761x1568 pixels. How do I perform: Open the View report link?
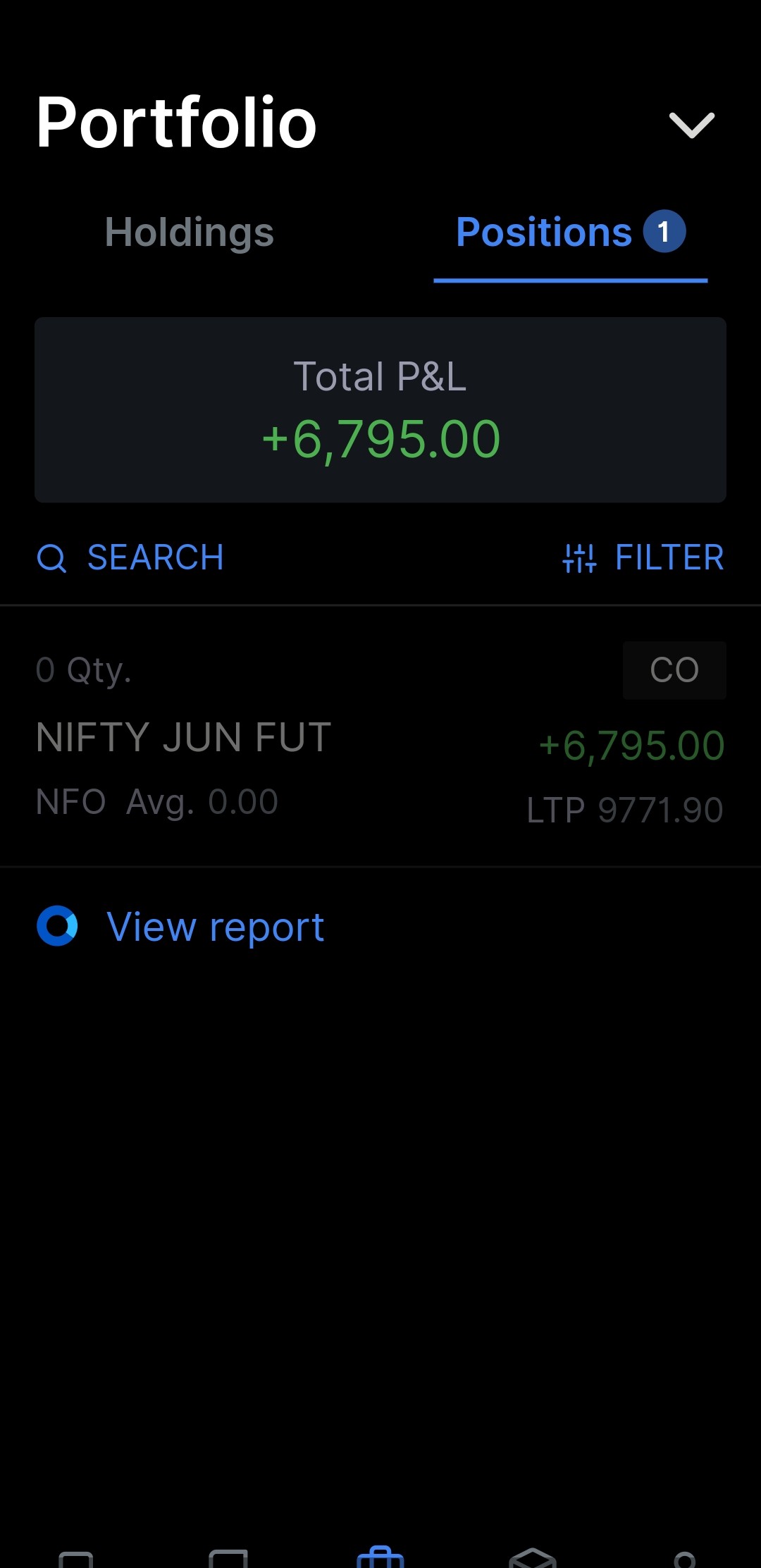(214, 926)
